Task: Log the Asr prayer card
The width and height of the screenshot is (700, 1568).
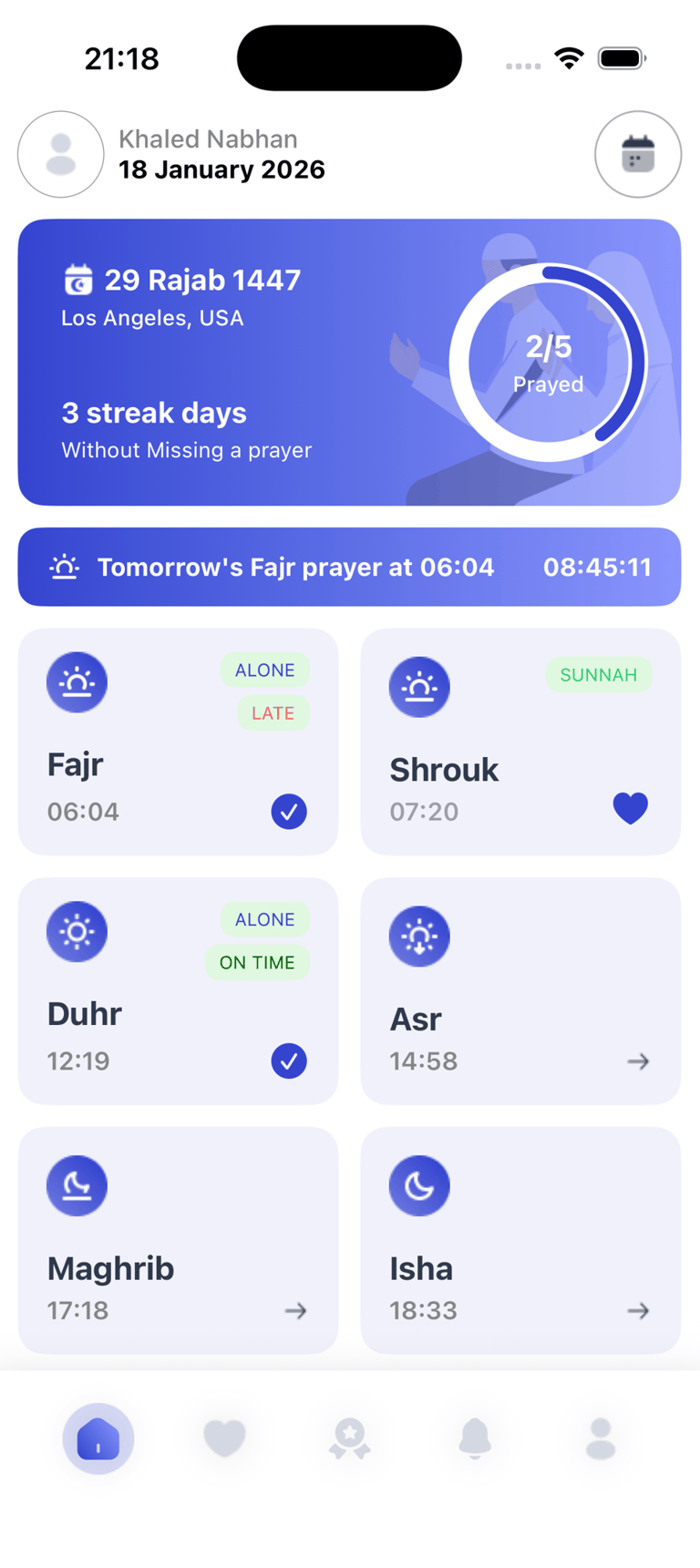Action: click(520, 990)
